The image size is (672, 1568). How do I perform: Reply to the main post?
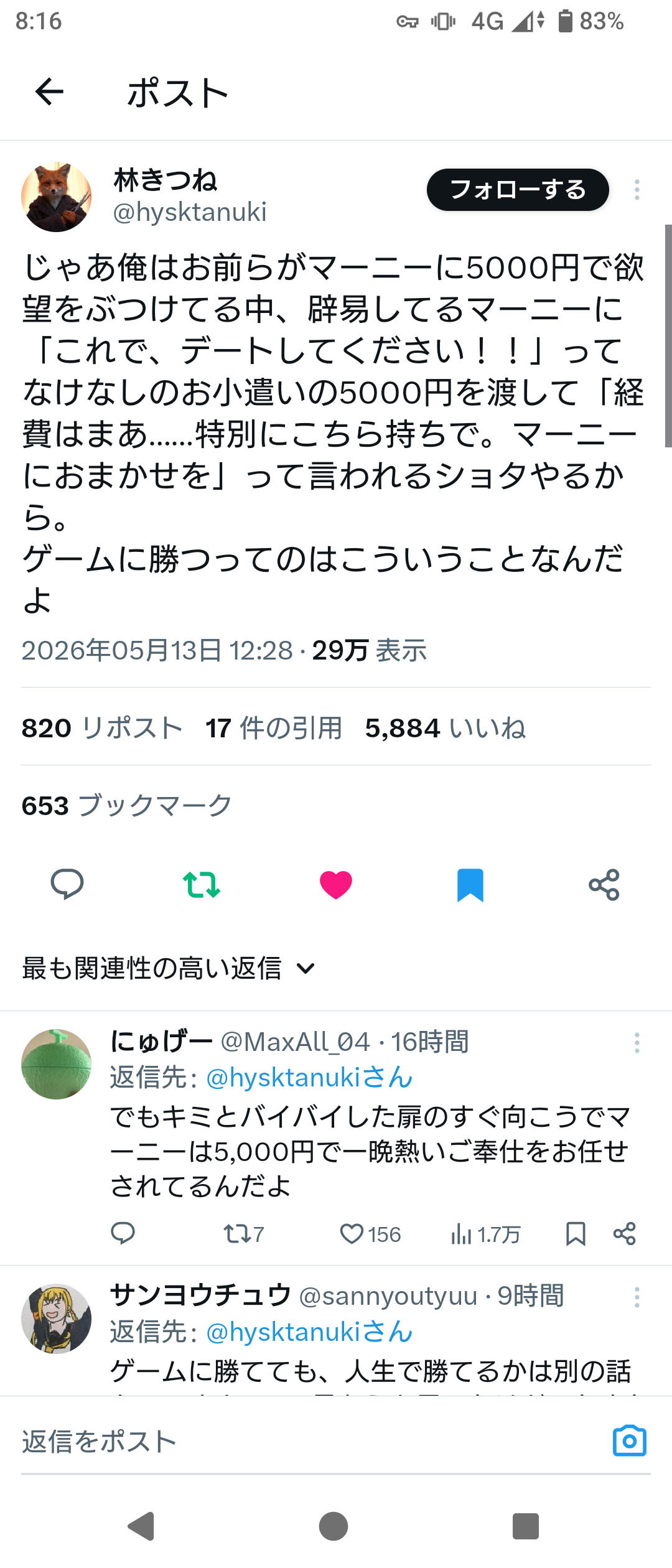point(67,884)
